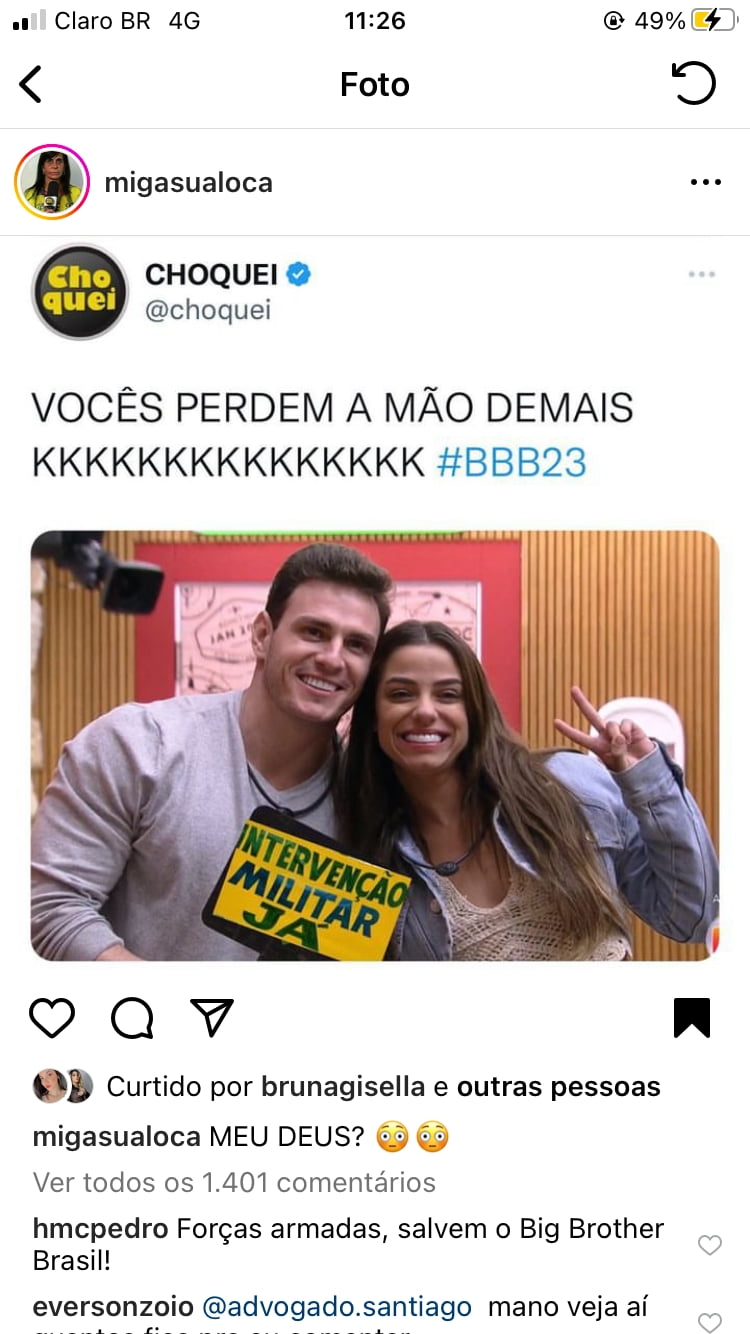Like the post with the heart icon
The width and height of the screenshot is (750, 1334).
[52, 1018]
